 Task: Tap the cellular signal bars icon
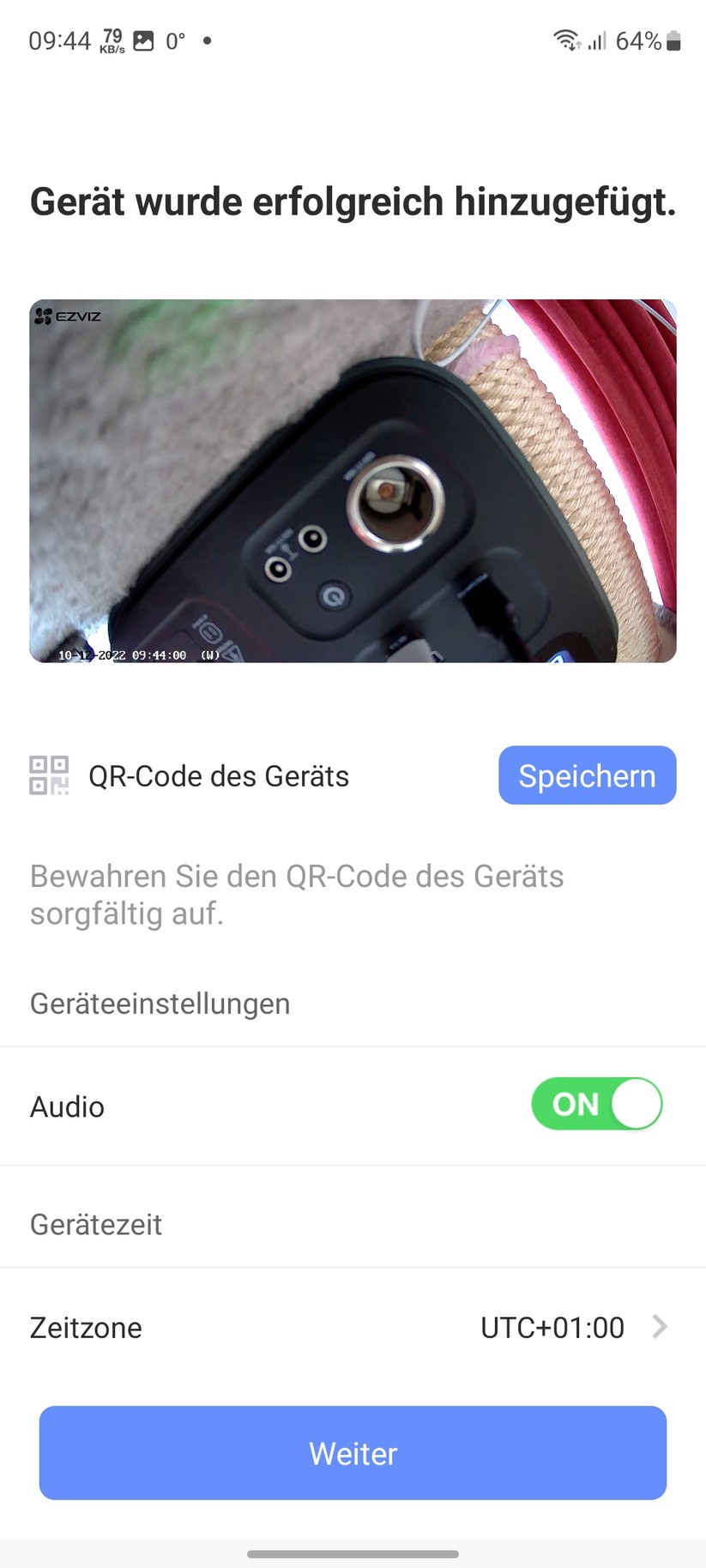pyautogui.click(x=597, y=40)
